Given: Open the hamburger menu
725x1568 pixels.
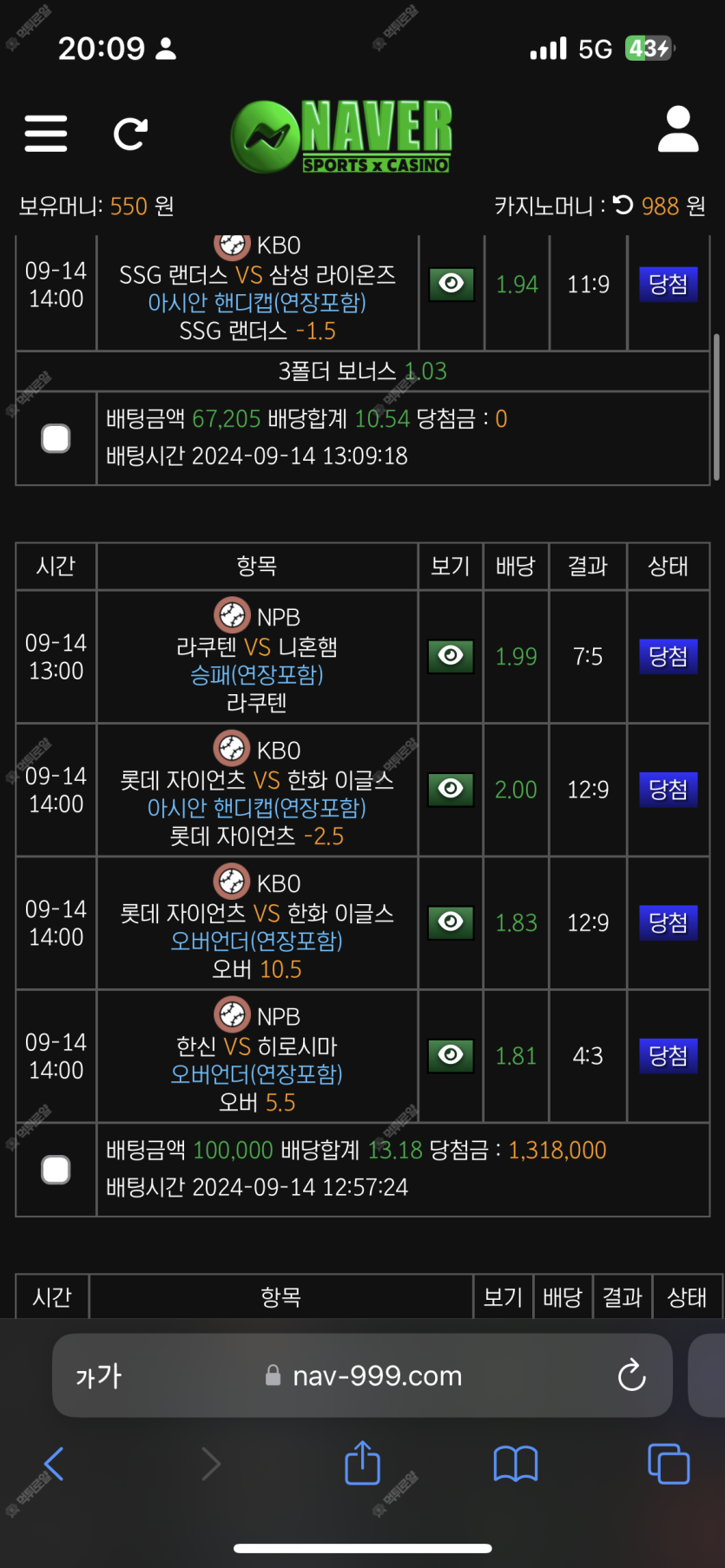Looking at the screenshot, I should pyautogui.click(x=46, y=134).
